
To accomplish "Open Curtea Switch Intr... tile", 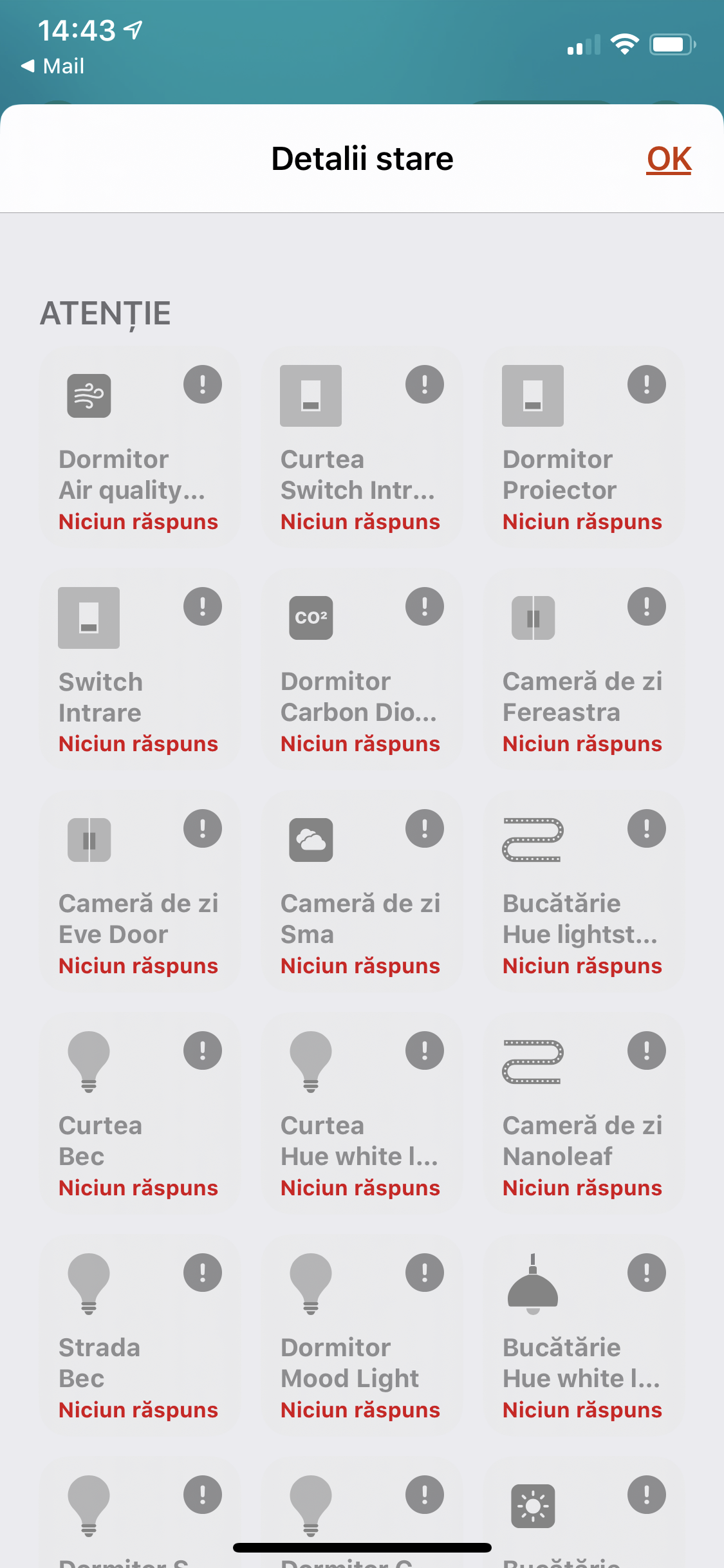I will coord(362,447).
